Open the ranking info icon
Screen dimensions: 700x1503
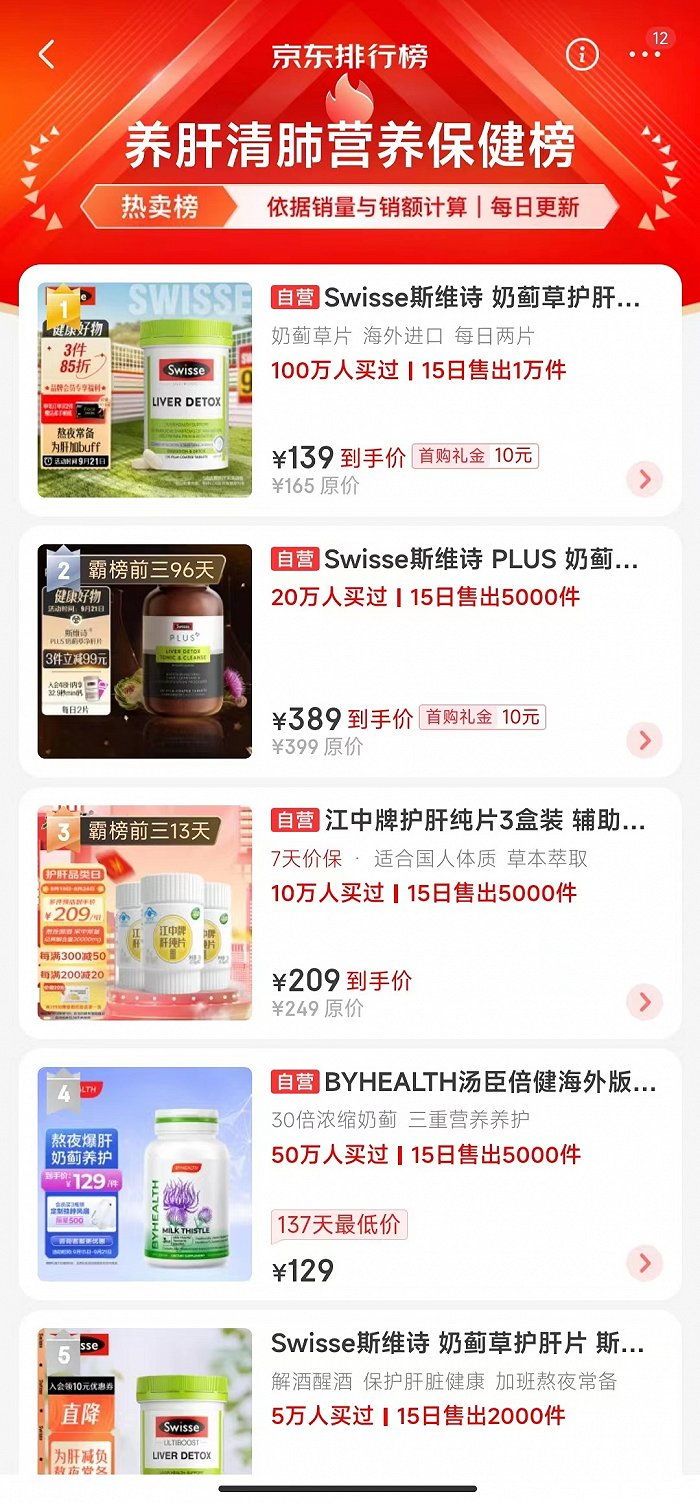tap(582, 54)
